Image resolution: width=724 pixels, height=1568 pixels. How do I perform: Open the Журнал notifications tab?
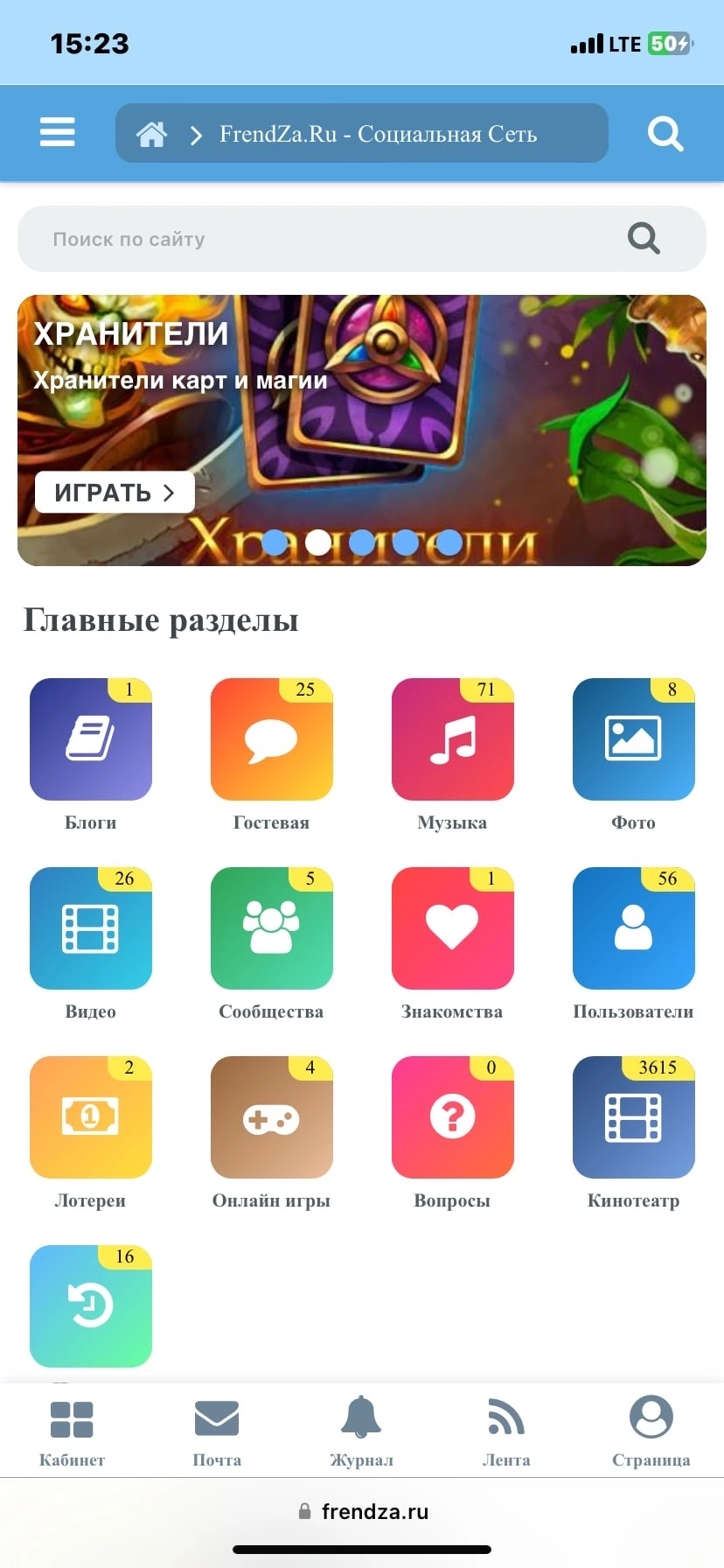[361, 1431]
